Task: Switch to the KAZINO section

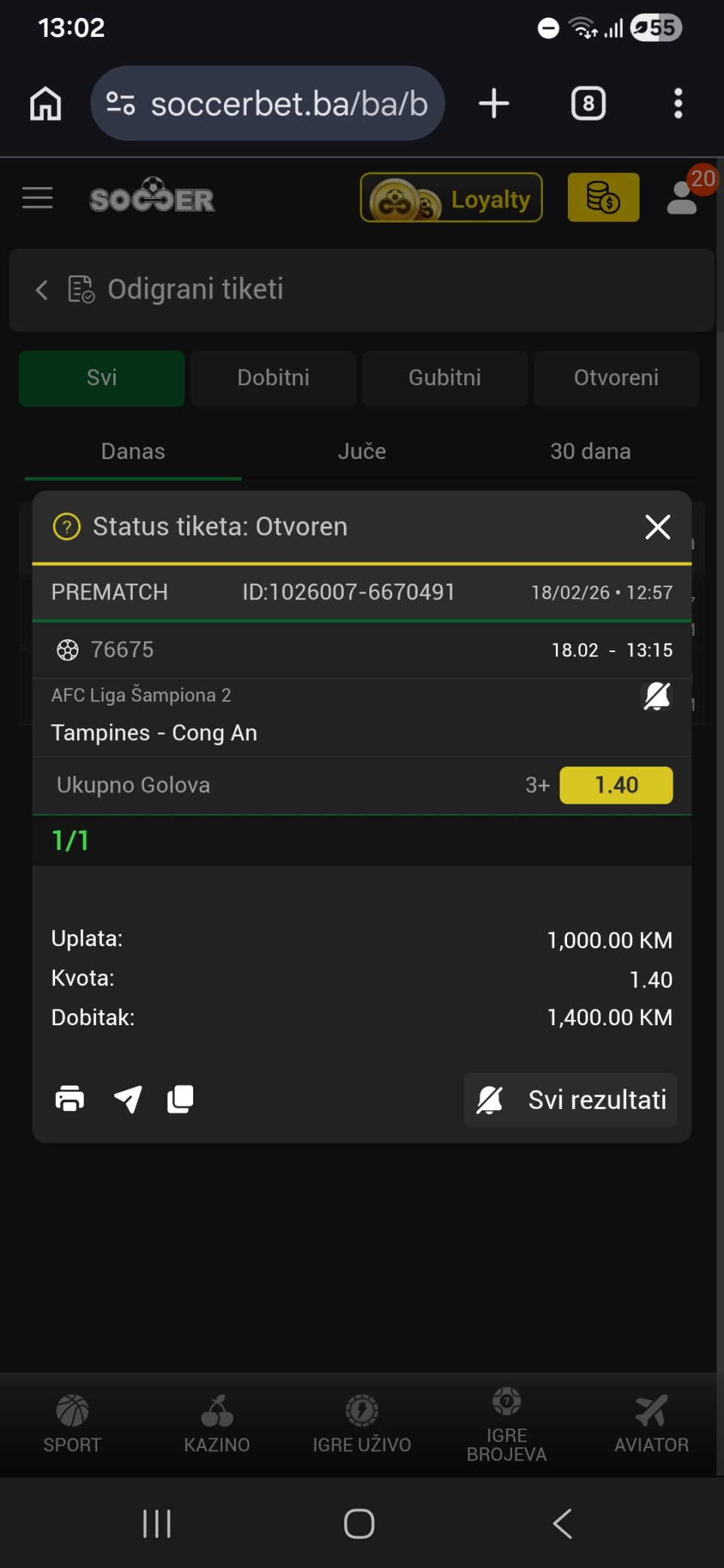Action: 217,1423
